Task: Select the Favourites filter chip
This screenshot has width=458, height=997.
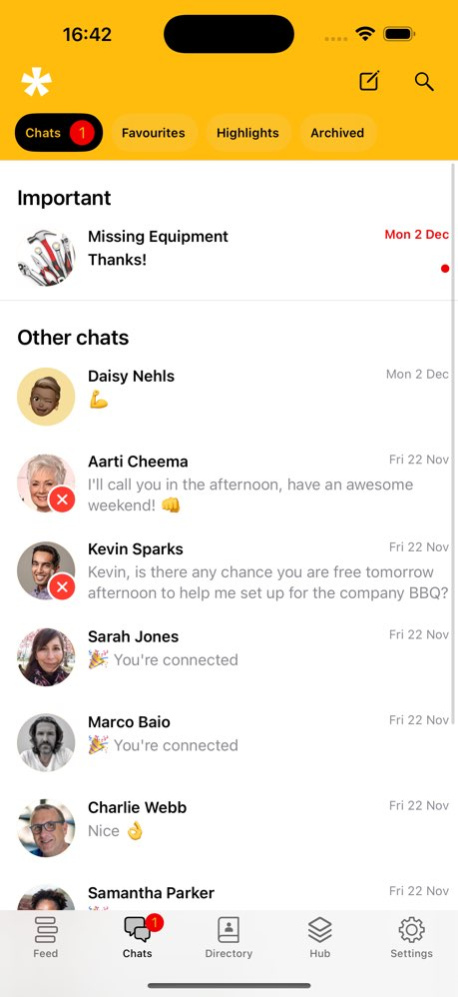Action: pos(153,133)
